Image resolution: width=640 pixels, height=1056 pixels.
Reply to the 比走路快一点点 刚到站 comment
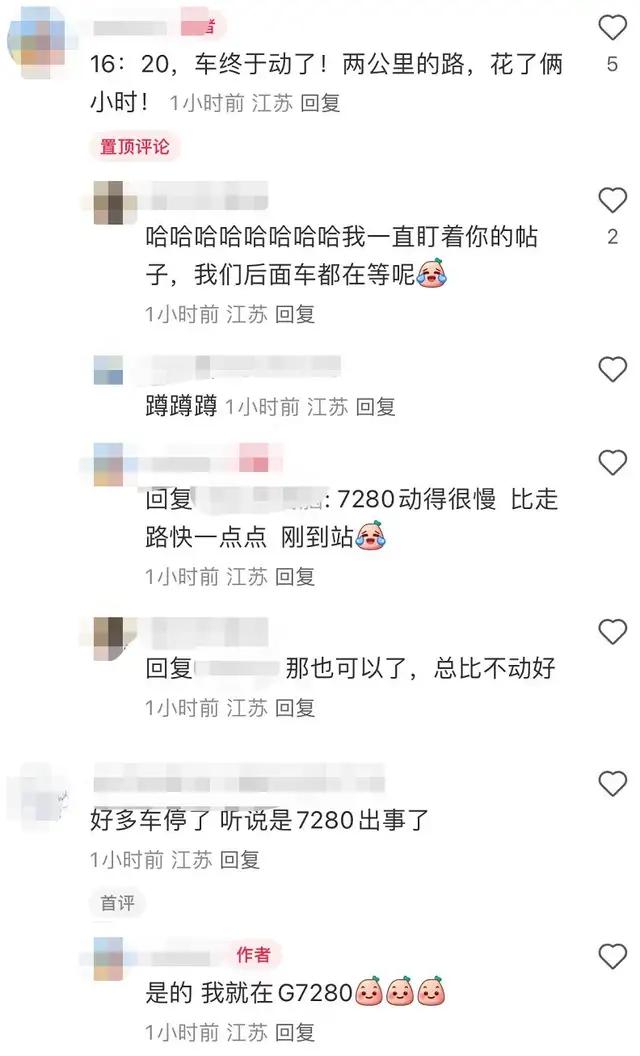pos(295,576)
